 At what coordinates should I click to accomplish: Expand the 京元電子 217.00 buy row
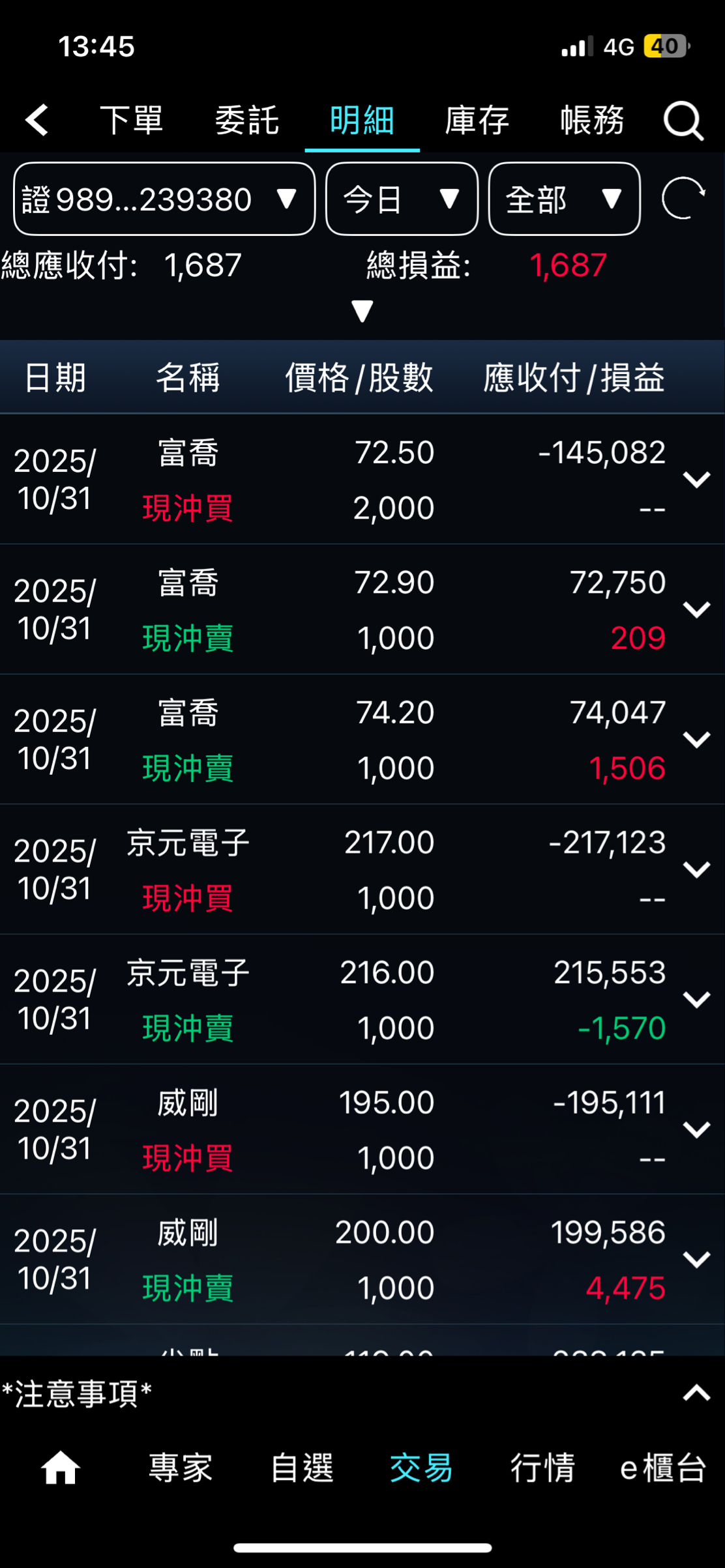[696, 869]
